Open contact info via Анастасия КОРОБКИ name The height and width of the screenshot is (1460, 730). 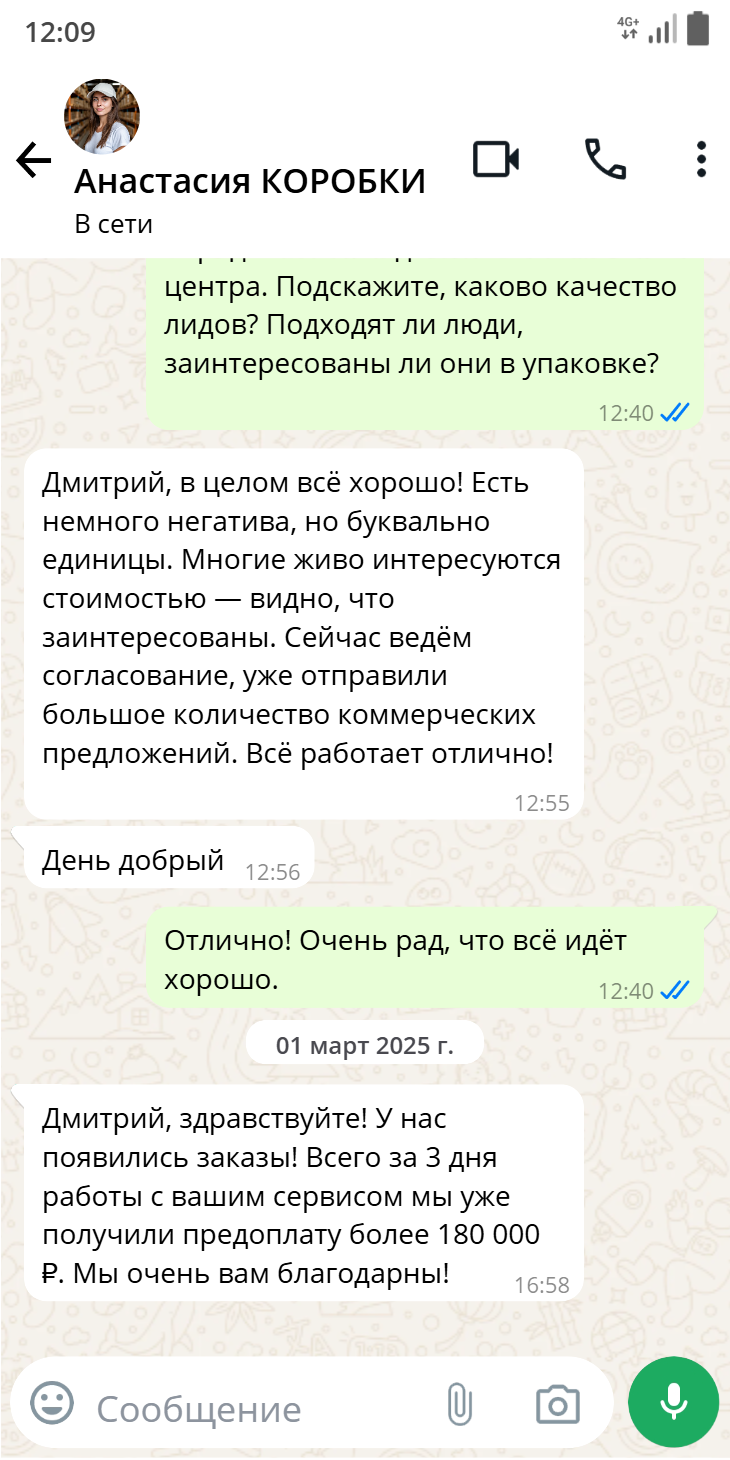[250, 182]
